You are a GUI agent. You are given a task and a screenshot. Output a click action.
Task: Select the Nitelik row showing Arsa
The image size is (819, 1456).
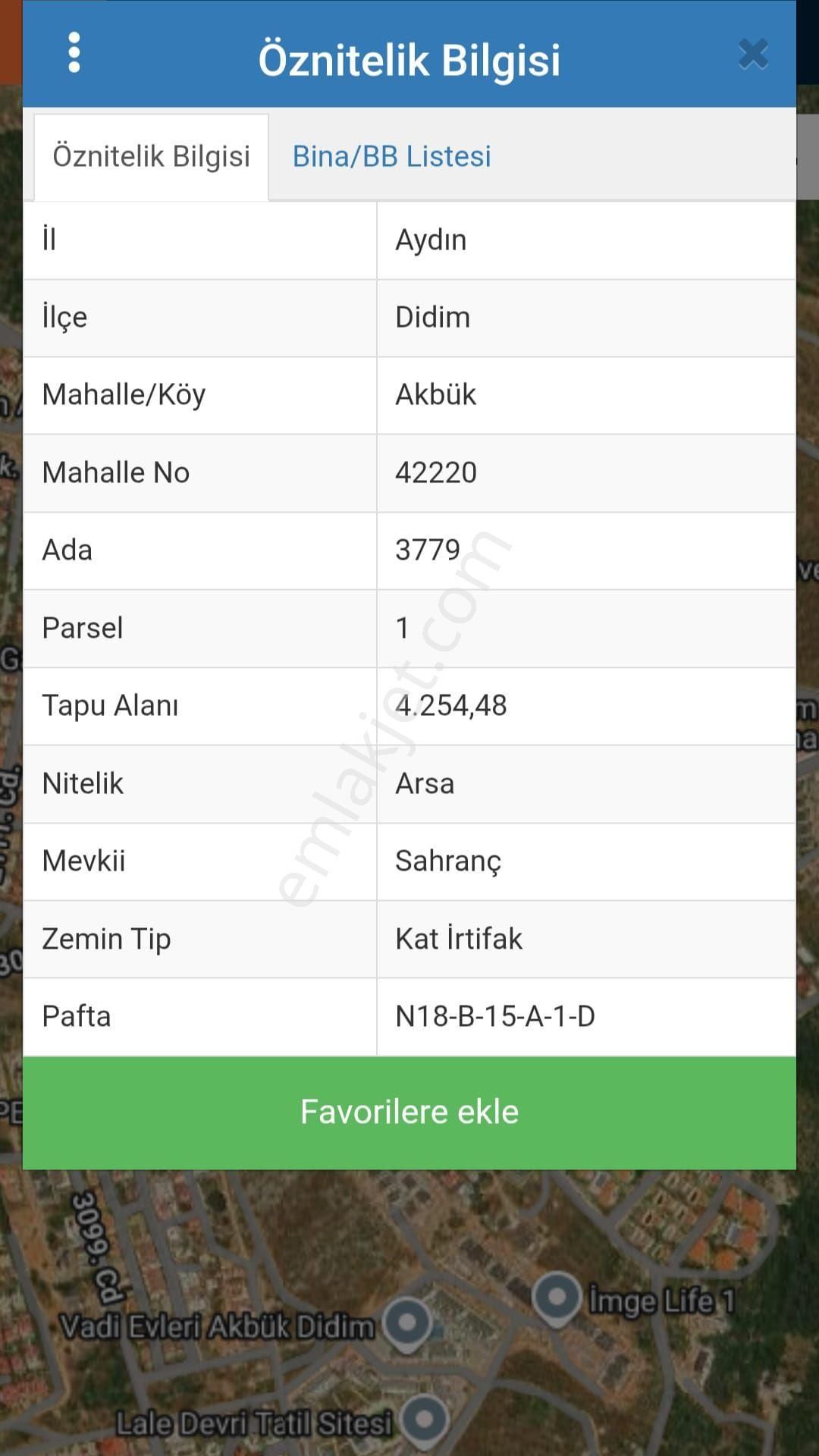pos(425,783)
